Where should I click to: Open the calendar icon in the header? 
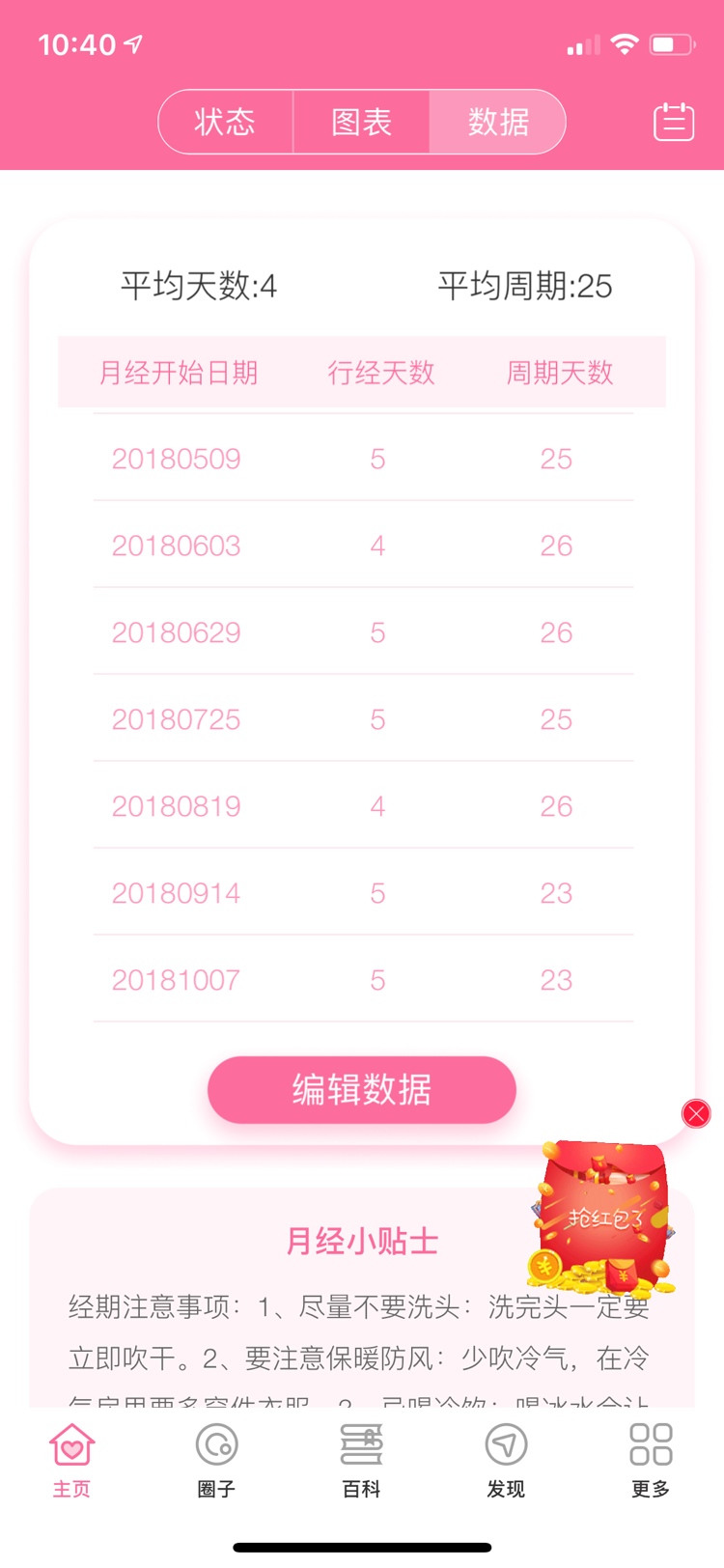pos(673,122)
